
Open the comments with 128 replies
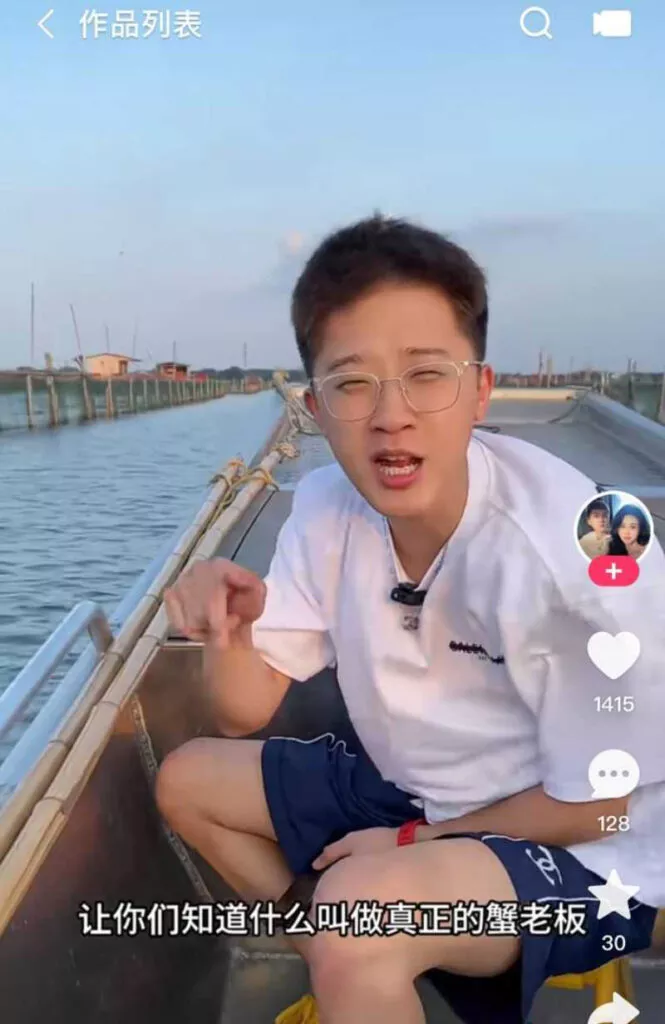click(x=613, y=775)
